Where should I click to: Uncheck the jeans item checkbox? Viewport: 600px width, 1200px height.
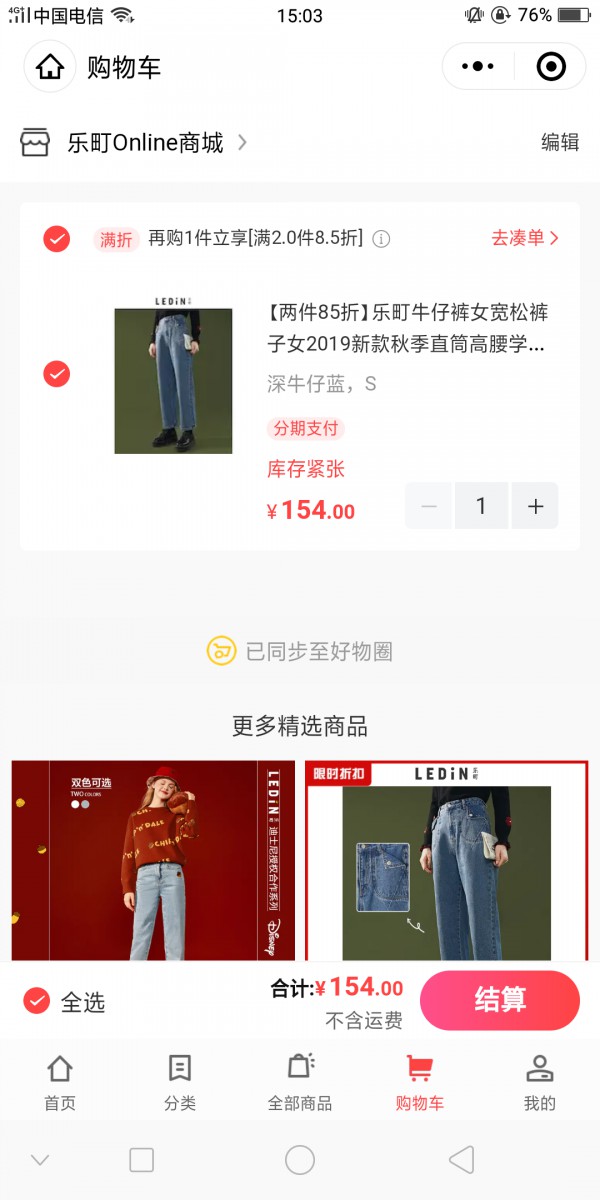click(57, 374)
